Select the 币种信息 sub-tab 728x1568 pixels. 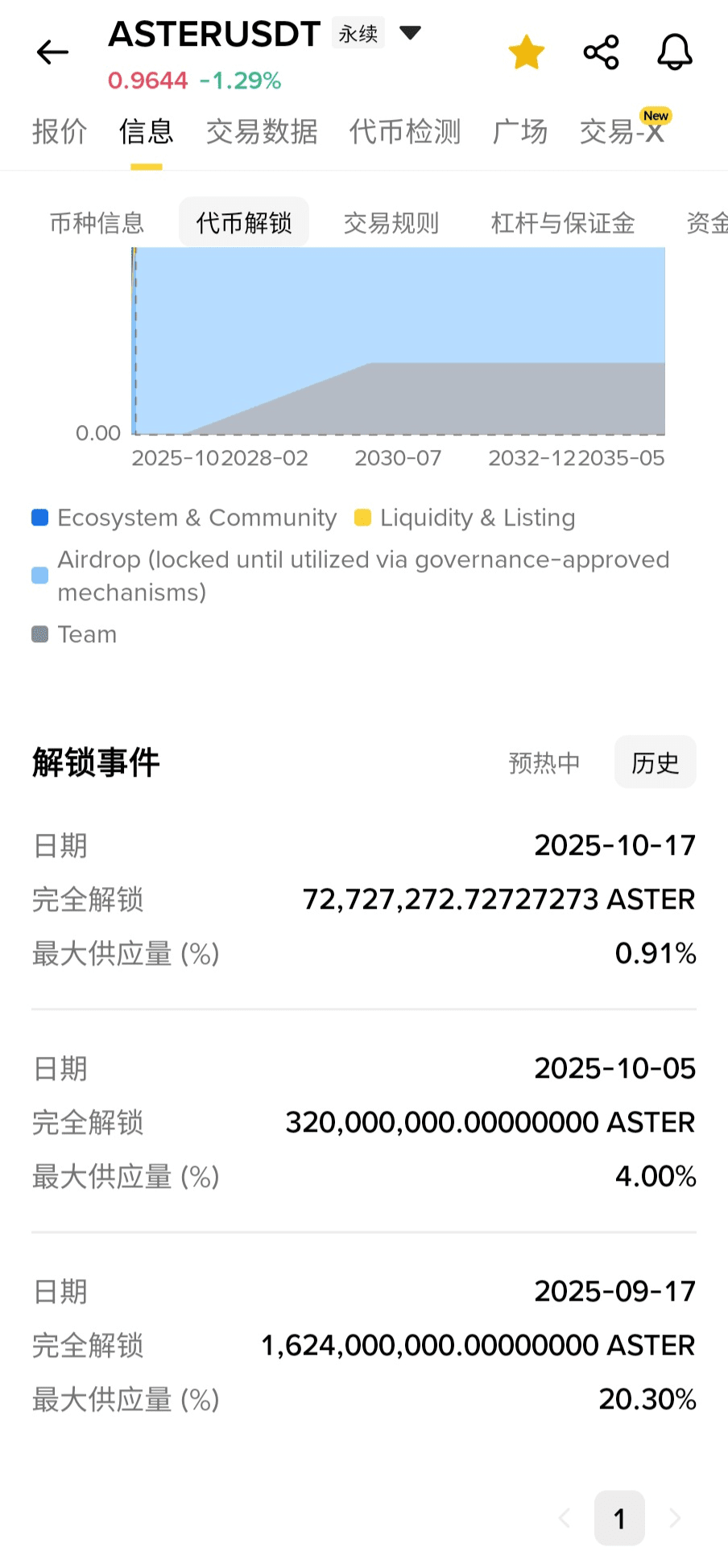(x=97, y=223)
